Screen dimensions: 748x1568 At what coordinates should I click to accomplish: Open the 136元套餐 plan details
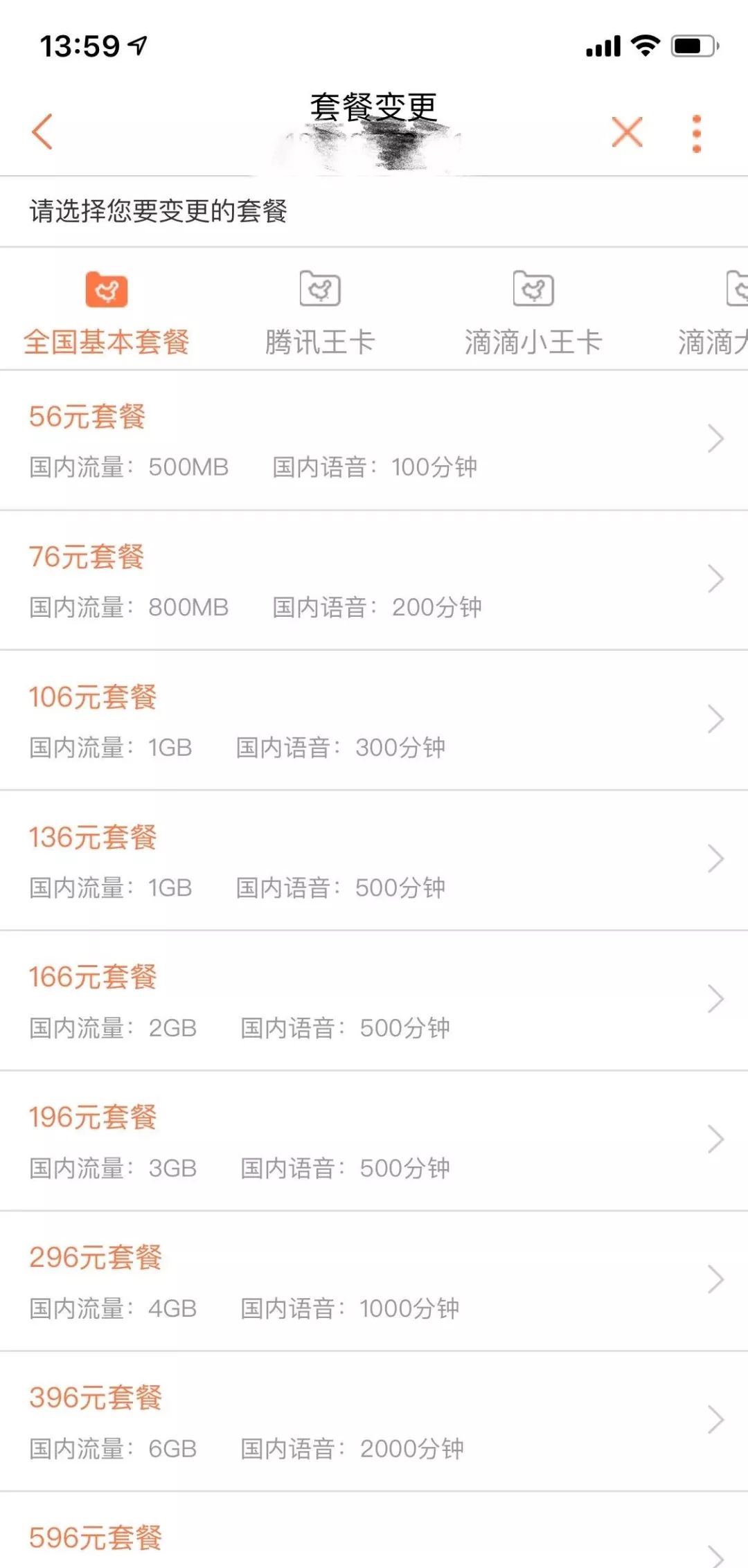[374, 860]
